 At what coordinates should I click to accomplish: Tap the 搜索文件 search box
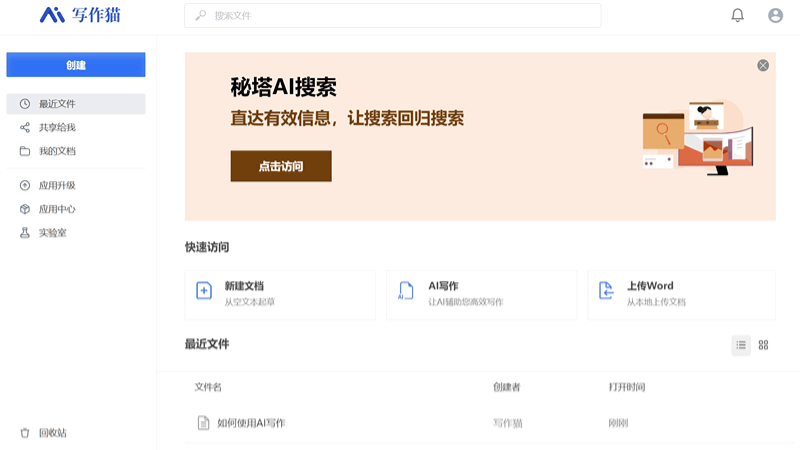[x=392, y=16]
